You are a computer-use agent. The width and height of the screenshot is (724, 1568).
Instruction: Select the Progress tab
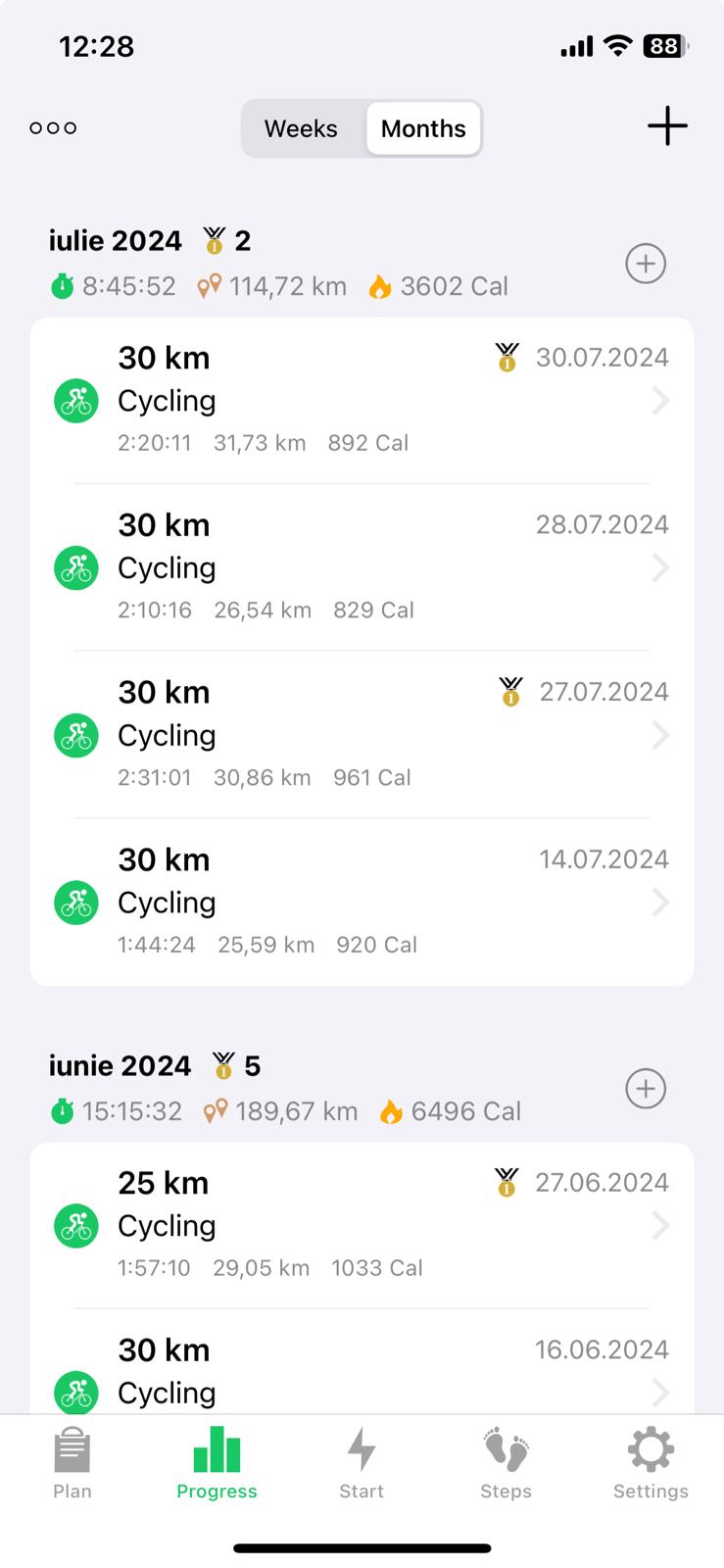pos(217,1463)
